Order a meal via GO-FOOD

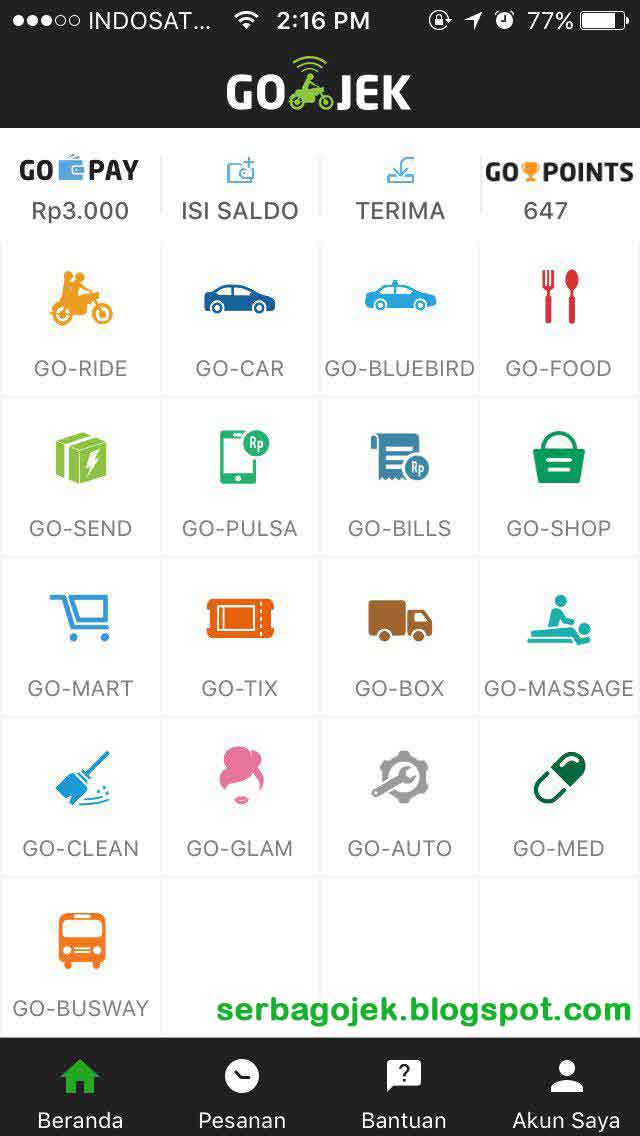559,318
